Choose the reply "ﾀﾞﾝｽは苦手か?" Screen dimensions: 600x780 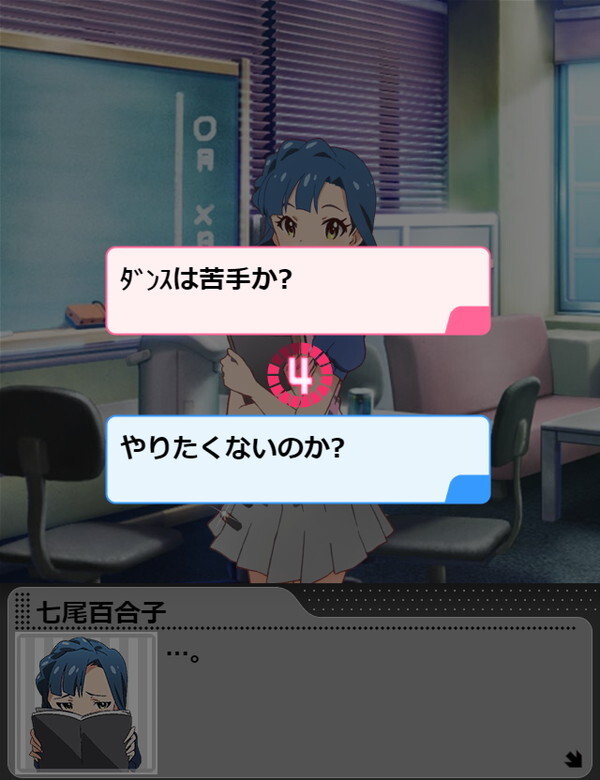[298, 291]
